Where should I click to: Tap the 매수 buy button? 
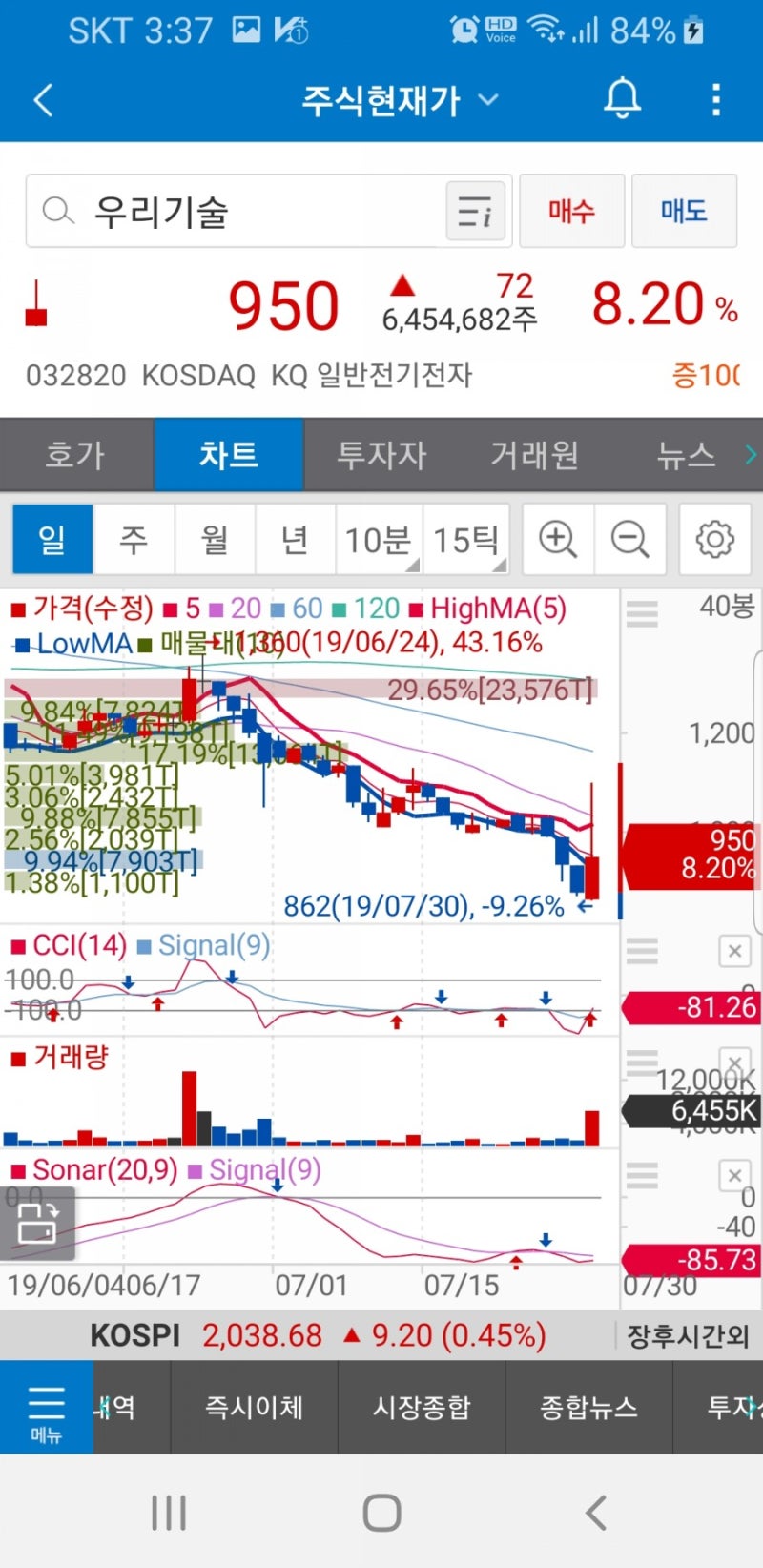coord(572,211)
